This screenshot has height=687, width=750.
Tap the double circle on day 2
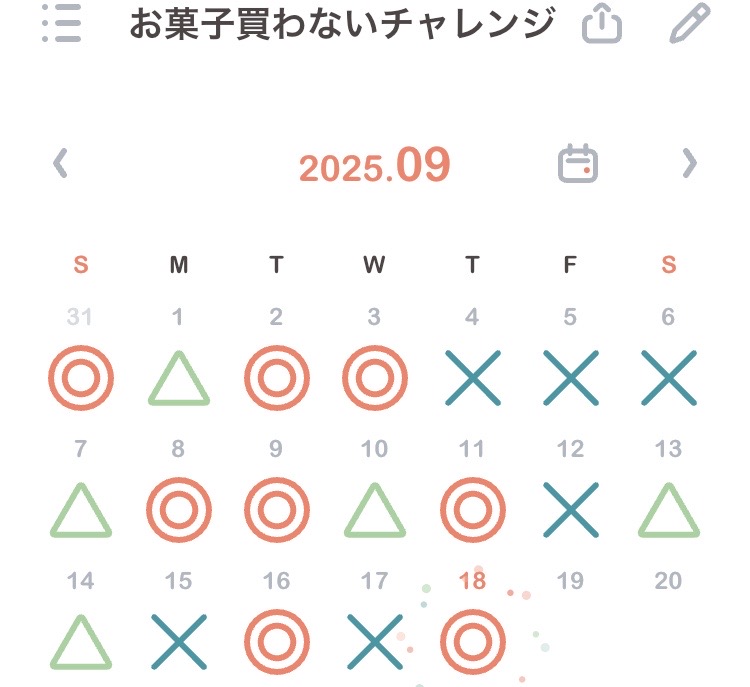click(276, 379)
